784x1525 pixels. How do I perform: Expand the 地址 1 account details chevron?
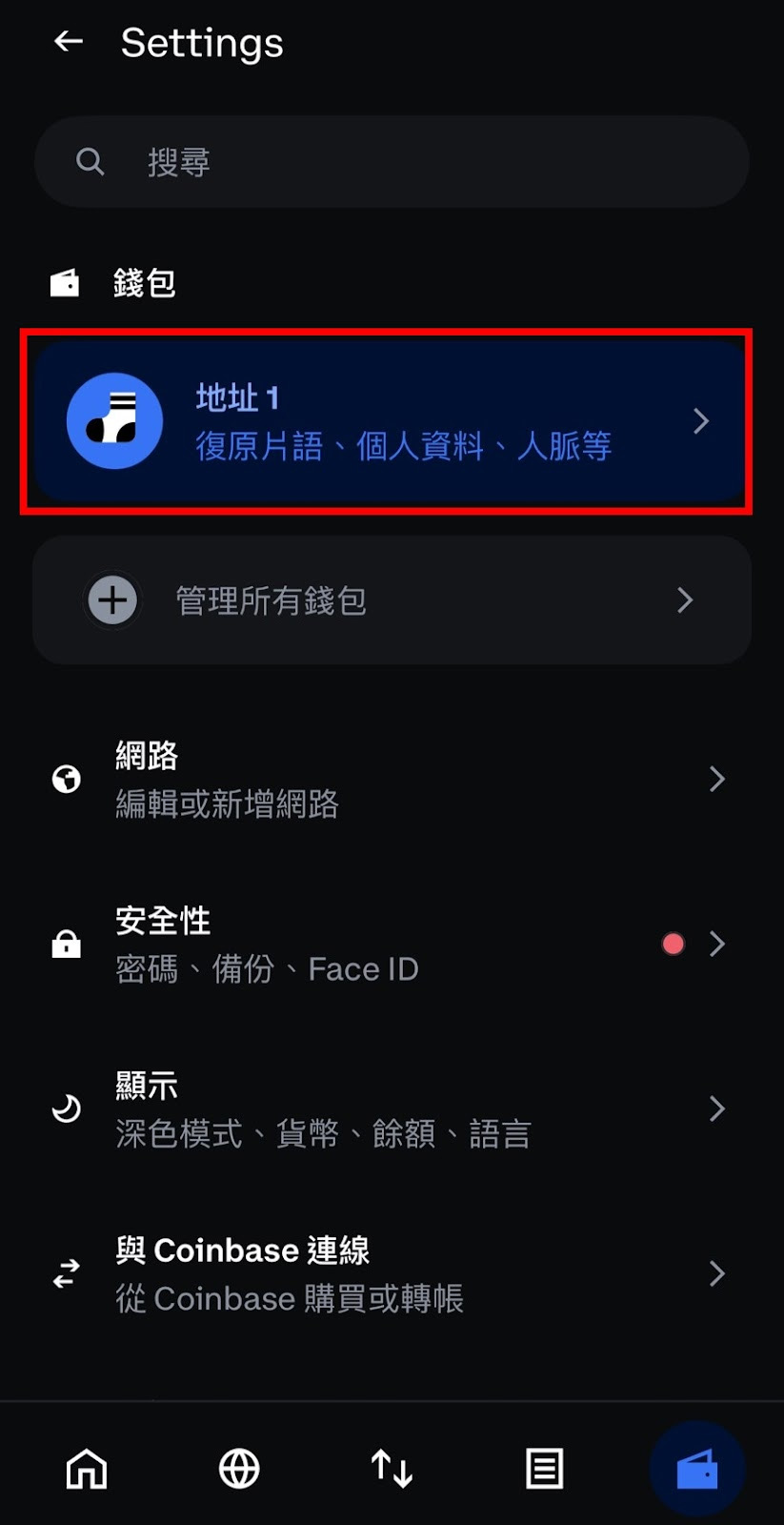pyautogui.click(x=701, y=420)
